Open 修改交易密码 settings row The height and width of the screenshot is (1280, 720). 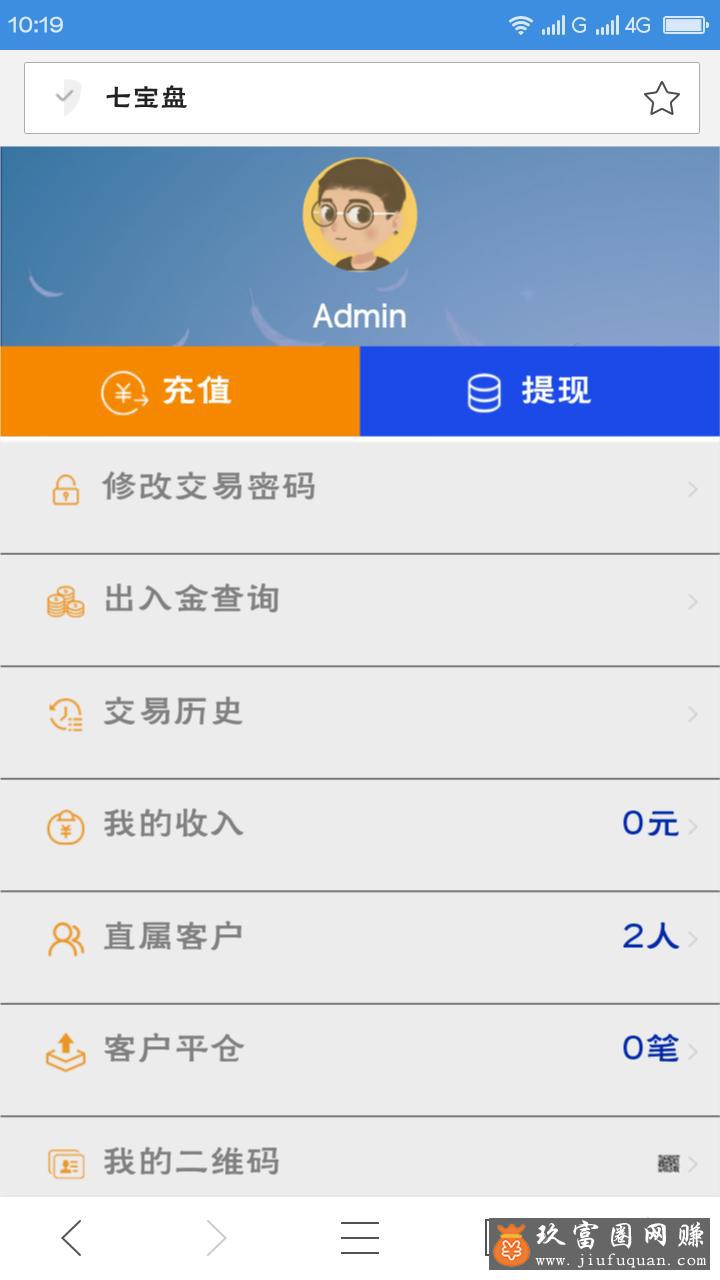coord(360,489)
